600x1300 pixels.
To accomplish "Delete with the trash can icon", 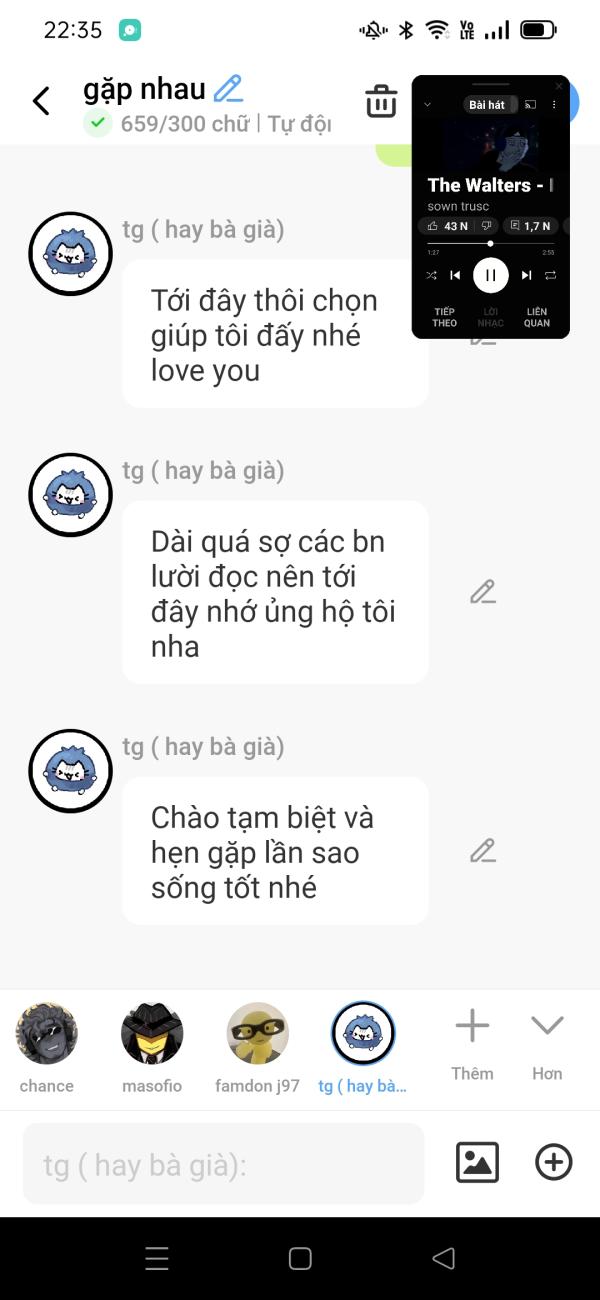I will coord(381,101).
